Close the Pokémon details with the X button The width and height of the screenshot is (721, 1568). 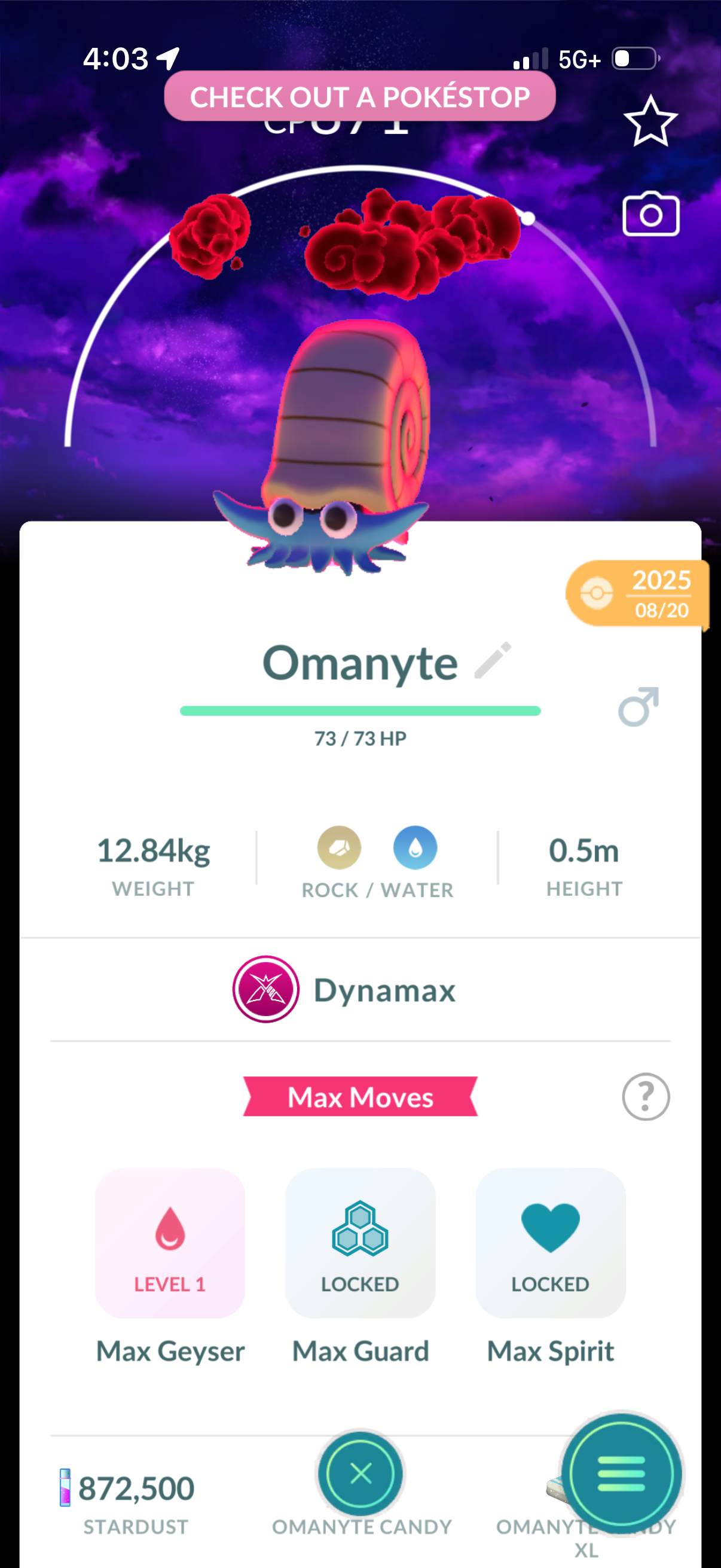point(360,1474)
